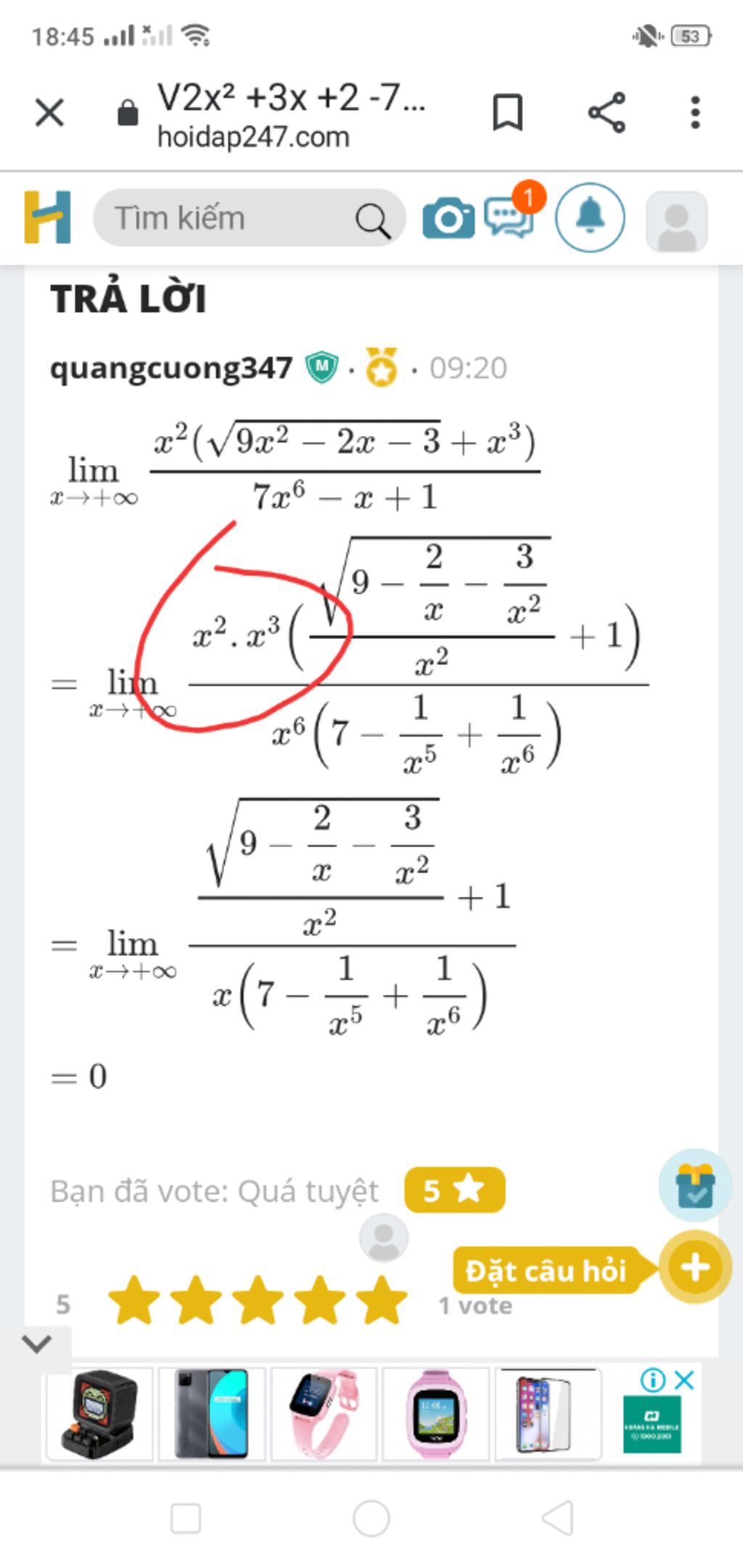Close the browser custom tab
The width and height of the screenshot is (743, 1568).
tap(49, 112)
